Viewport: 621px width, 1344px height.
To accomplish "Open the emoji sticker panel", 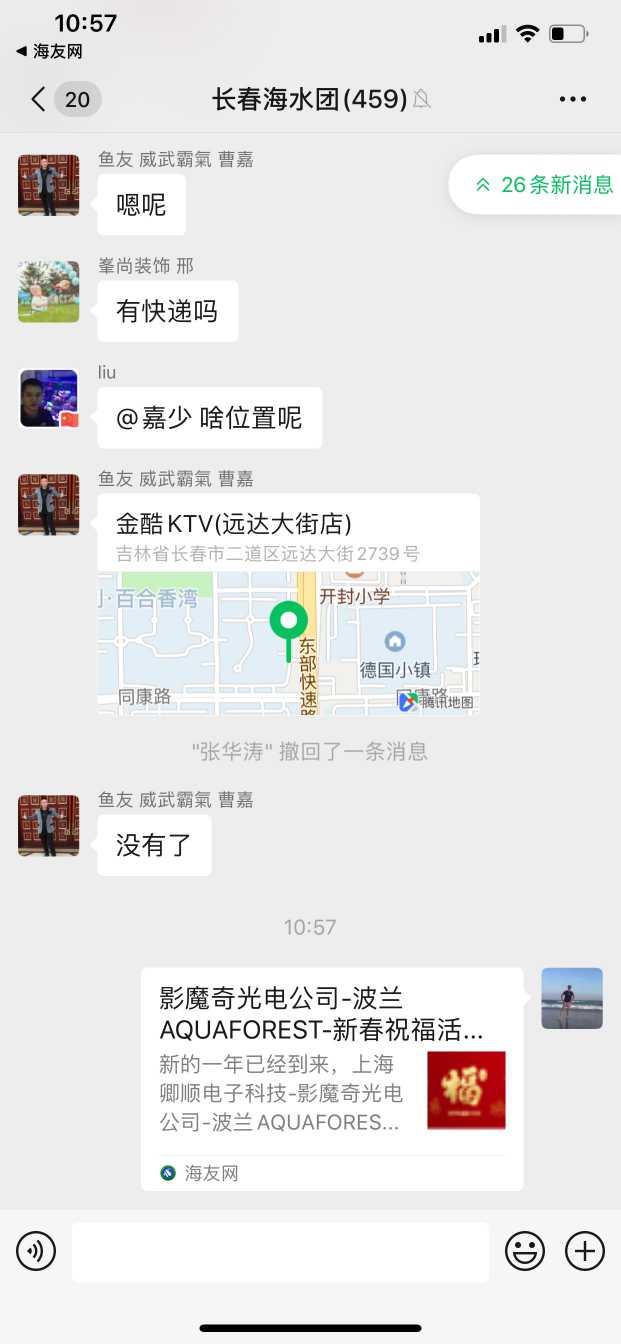I will [524, 1251].
